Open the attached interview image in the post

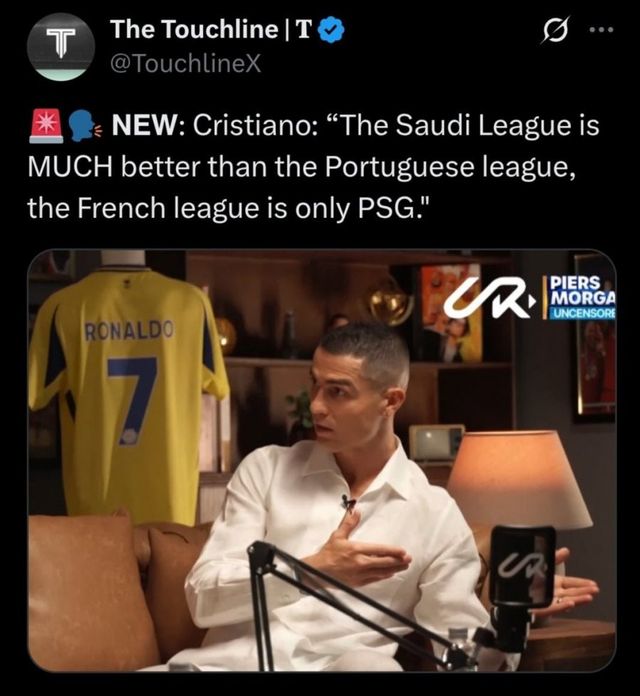[320, 460]
